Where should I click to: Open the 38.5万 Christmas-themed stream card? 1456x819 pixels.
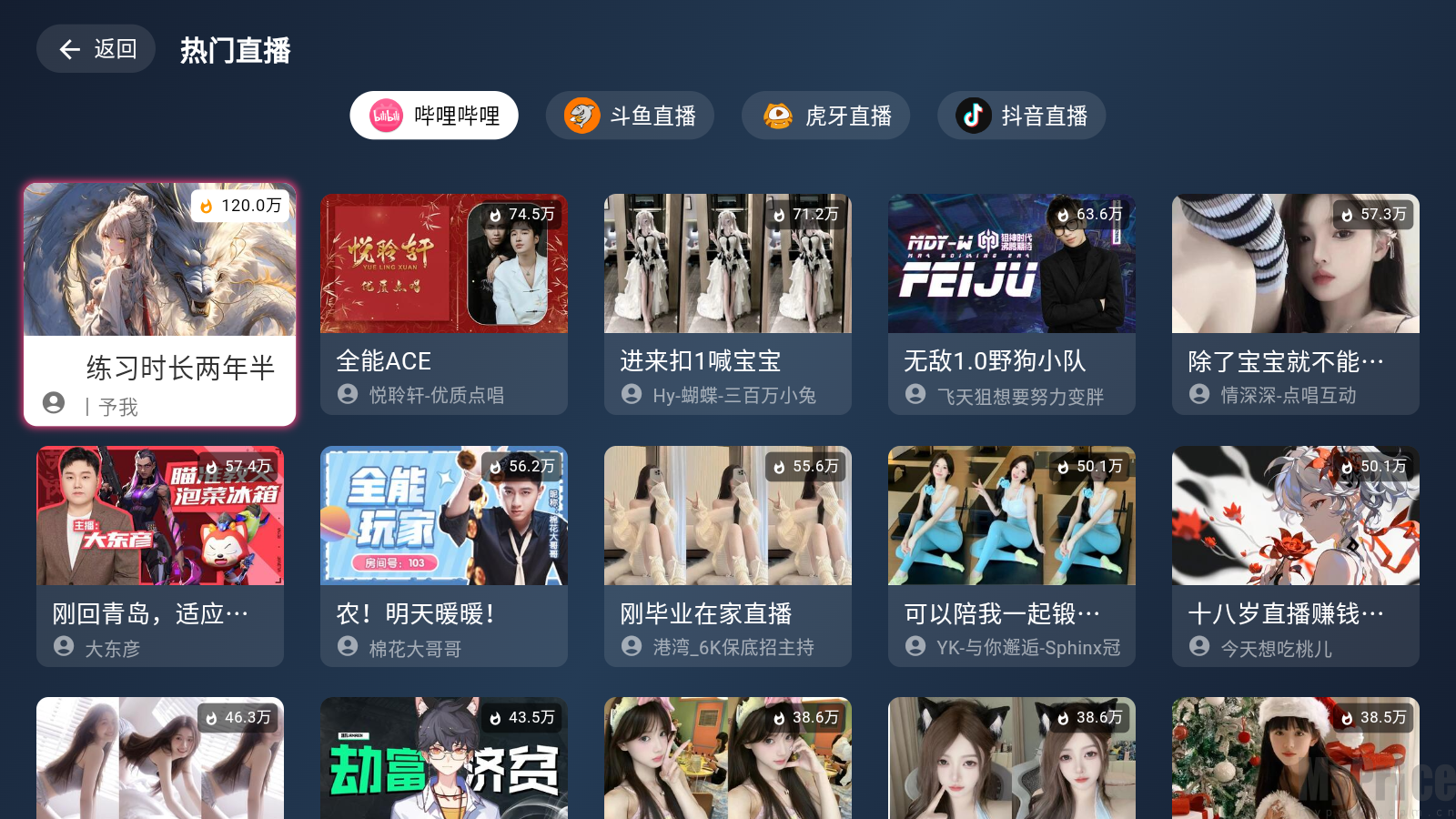point(1296,760)
